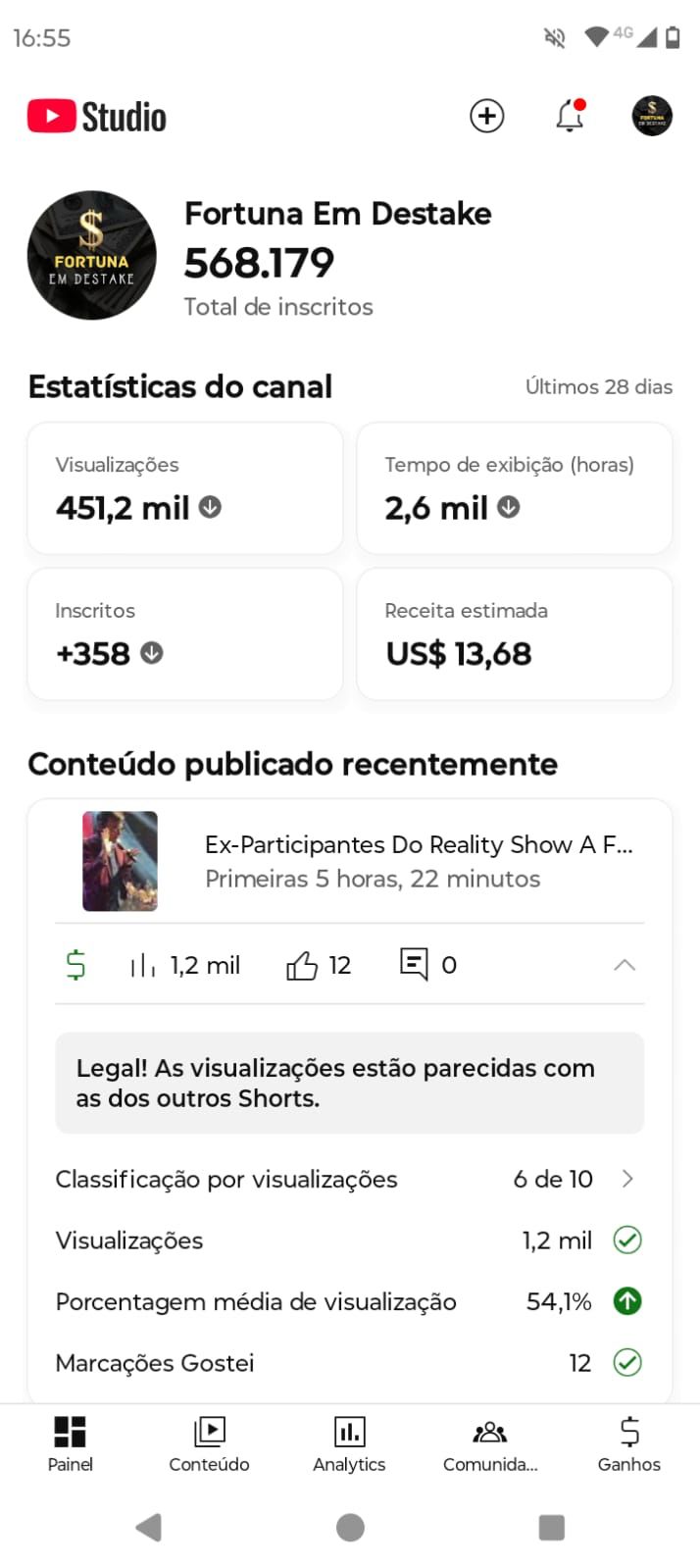Screen dimensions: 700x1568
Task: Switch to the Conteúdo tab
Action: pyautogui.click(x=209, y=1444)
